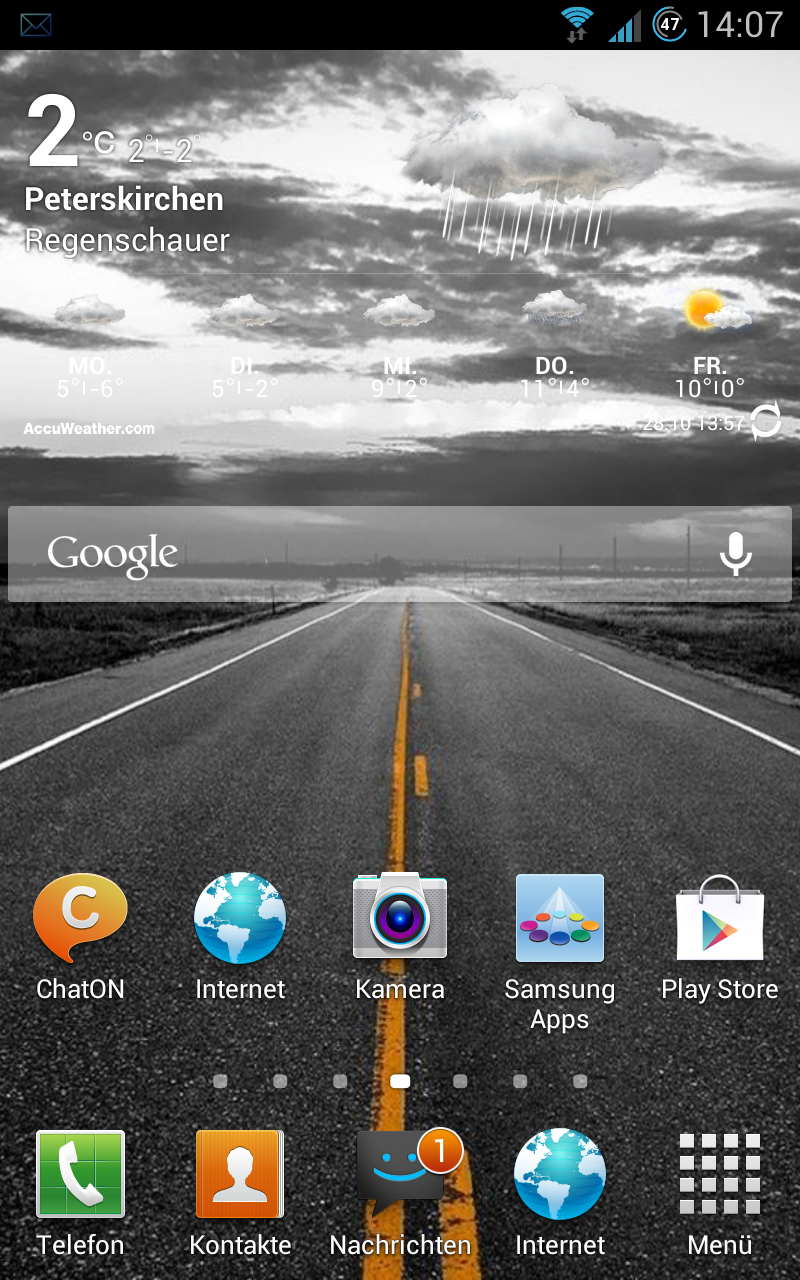This screenshot has width=800, height=1280.
Task: Open weather details for Peterskirchen
Action: pyautogui.click(x=124, y=199)
